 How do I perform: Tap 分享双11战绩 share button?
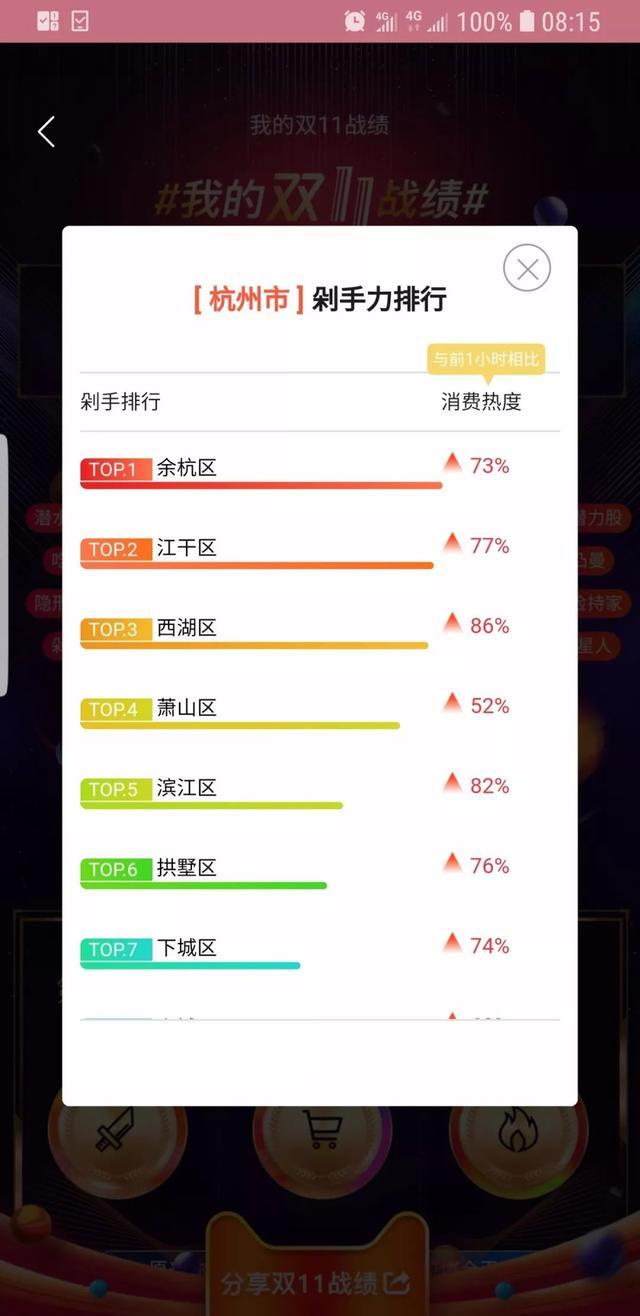click(x=316, y=1282)
